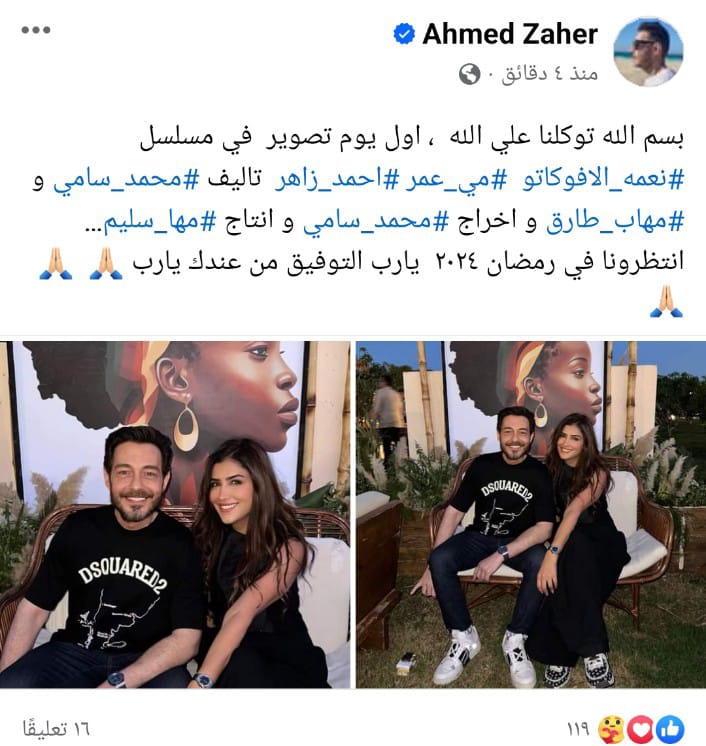Open the 16 comments

pyautogui.click(x=62, y=725)
